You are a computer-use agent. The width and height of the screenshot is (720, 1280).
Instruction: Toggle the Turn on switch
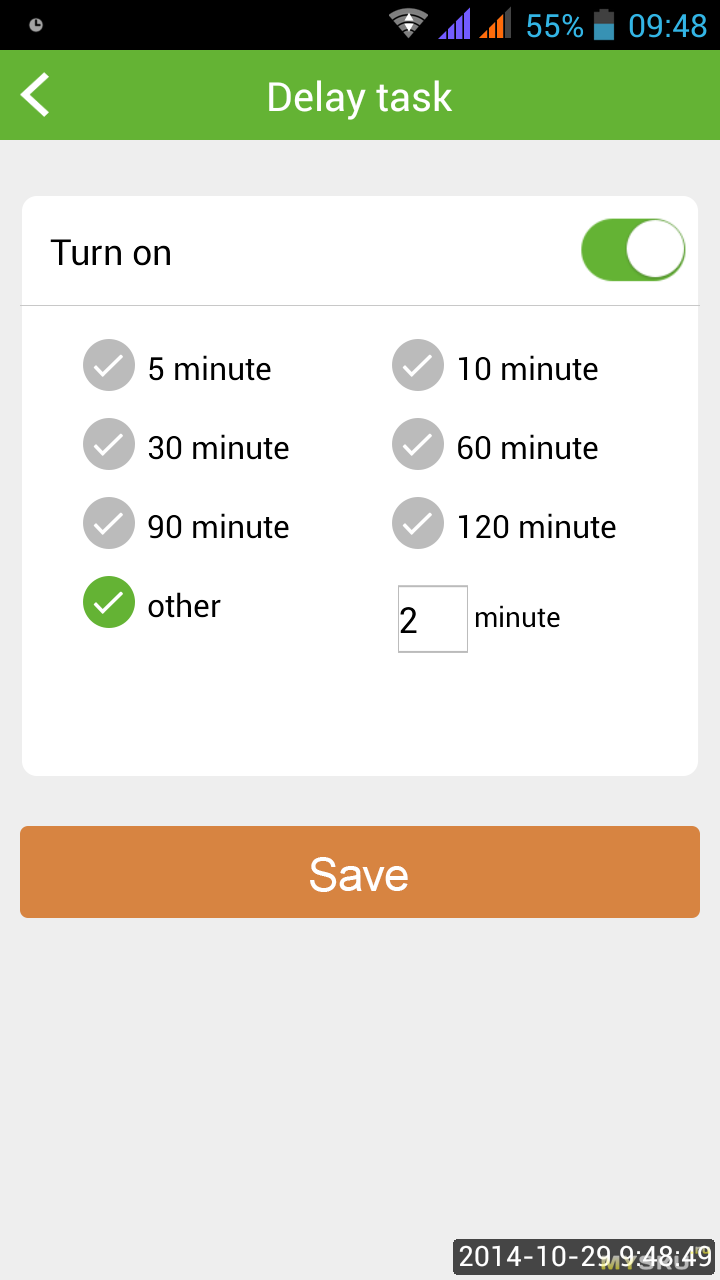633,250
